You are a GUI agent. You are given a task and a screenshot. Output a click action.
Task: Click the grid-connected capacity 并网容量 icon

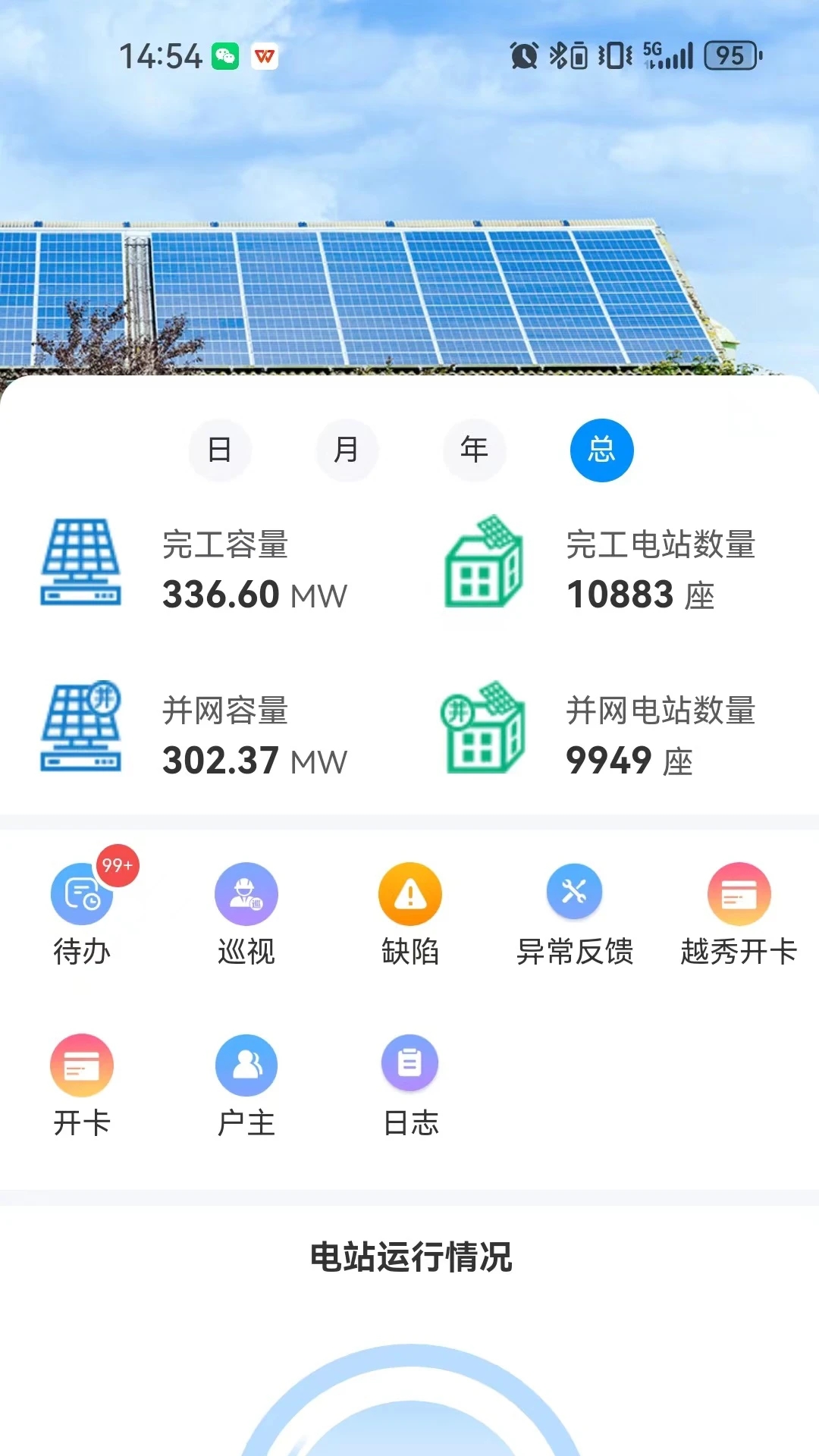81,728
